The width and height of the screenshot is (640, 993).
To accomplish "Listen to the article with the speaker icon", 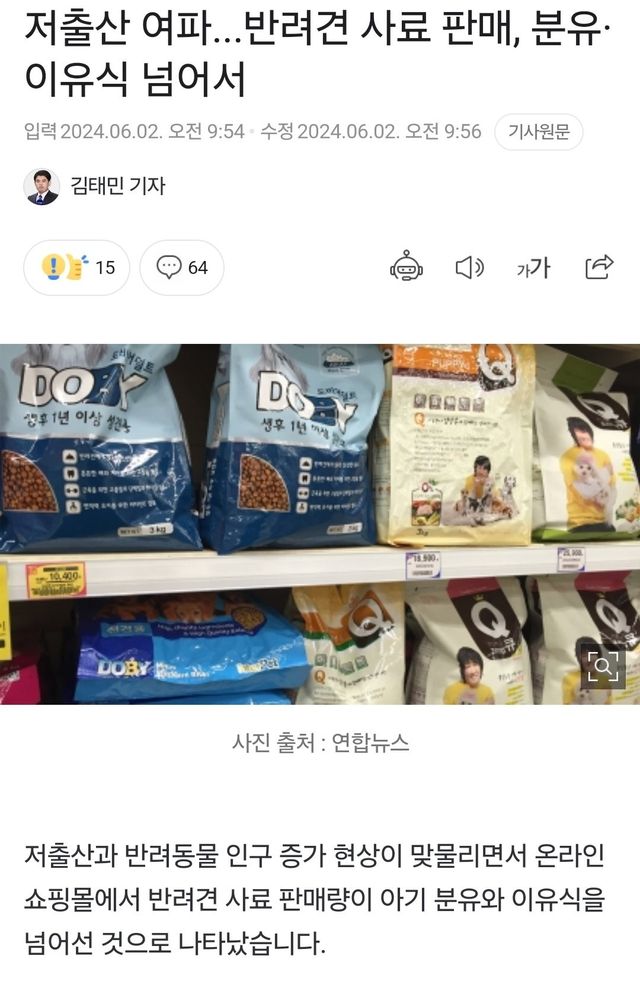I will click(469, 267).
